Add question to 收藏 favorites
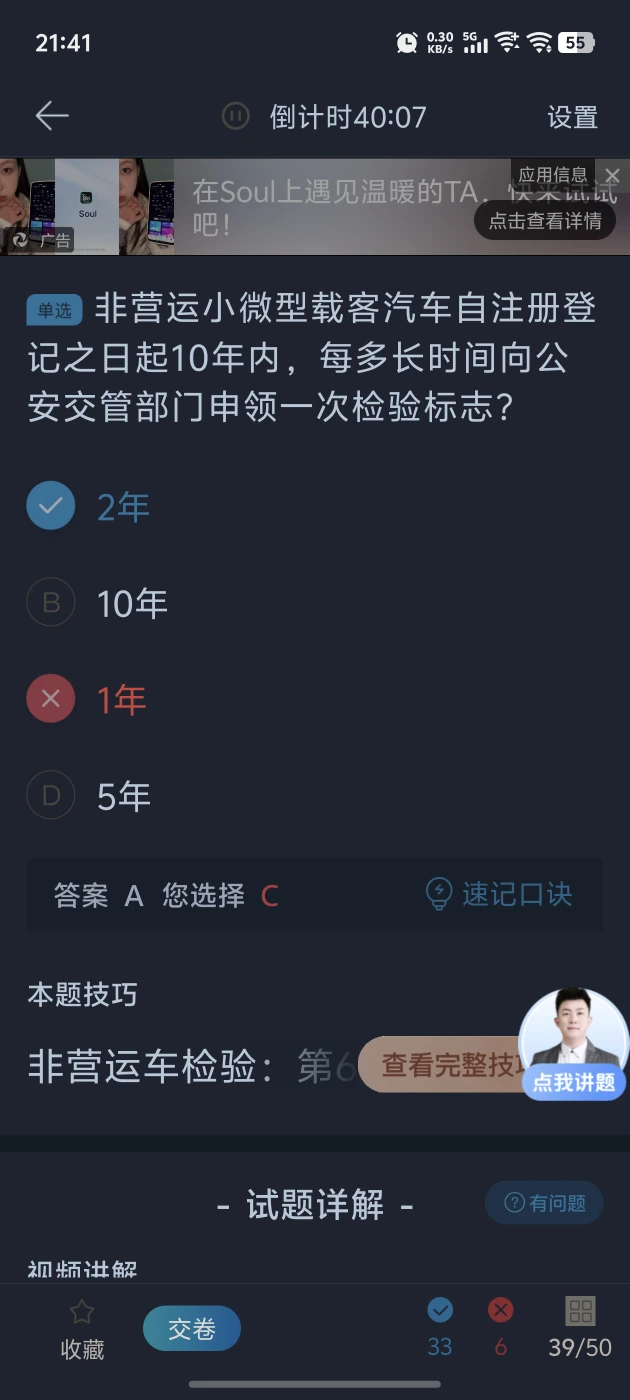Screen dimensions: 630x1400 click(82, 1329)
